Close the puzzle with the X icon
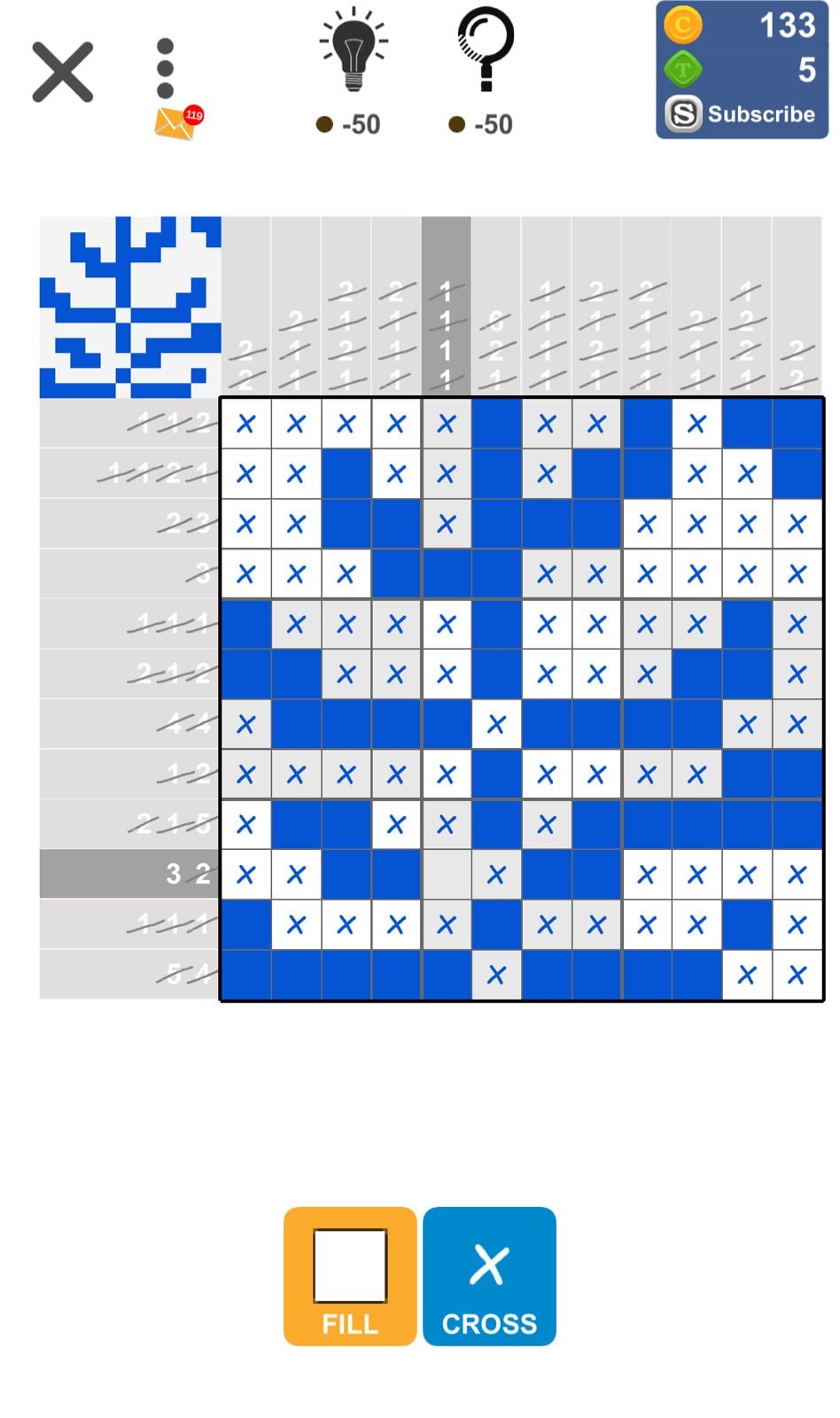840x1418 pixels. coord(62,72)
